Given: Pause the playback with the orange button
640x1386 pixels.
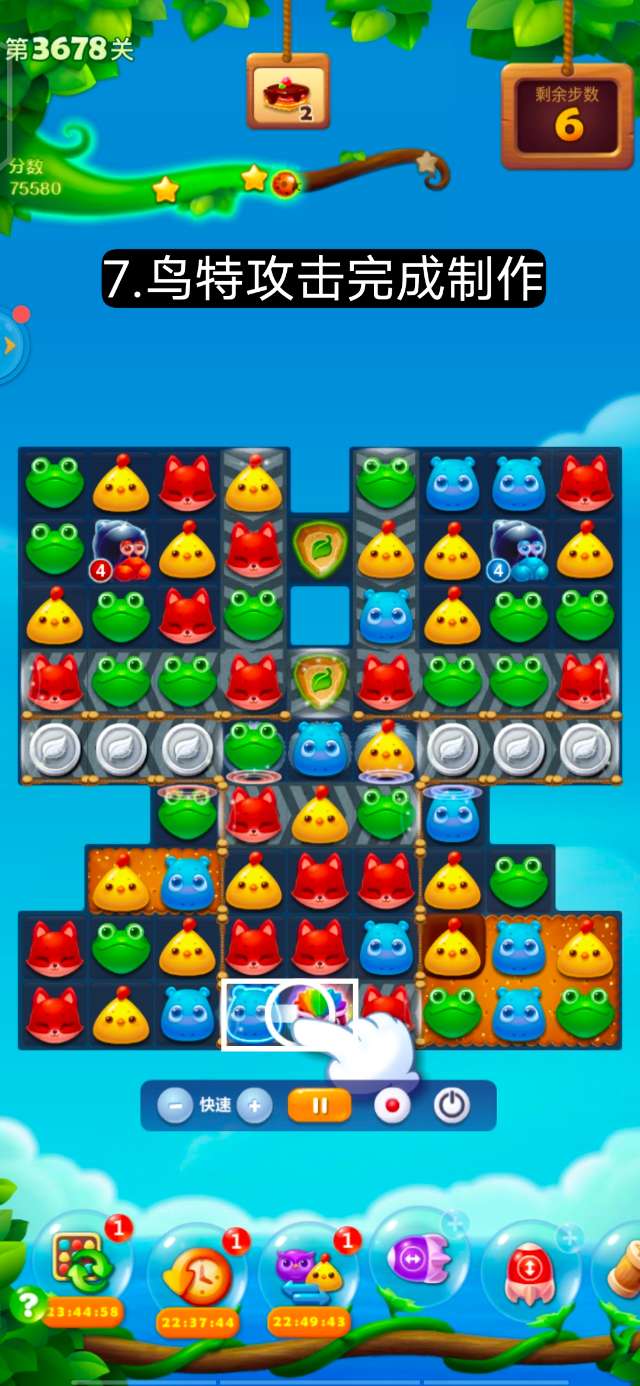Looking at the screenshot, I should coord(320,1106).
